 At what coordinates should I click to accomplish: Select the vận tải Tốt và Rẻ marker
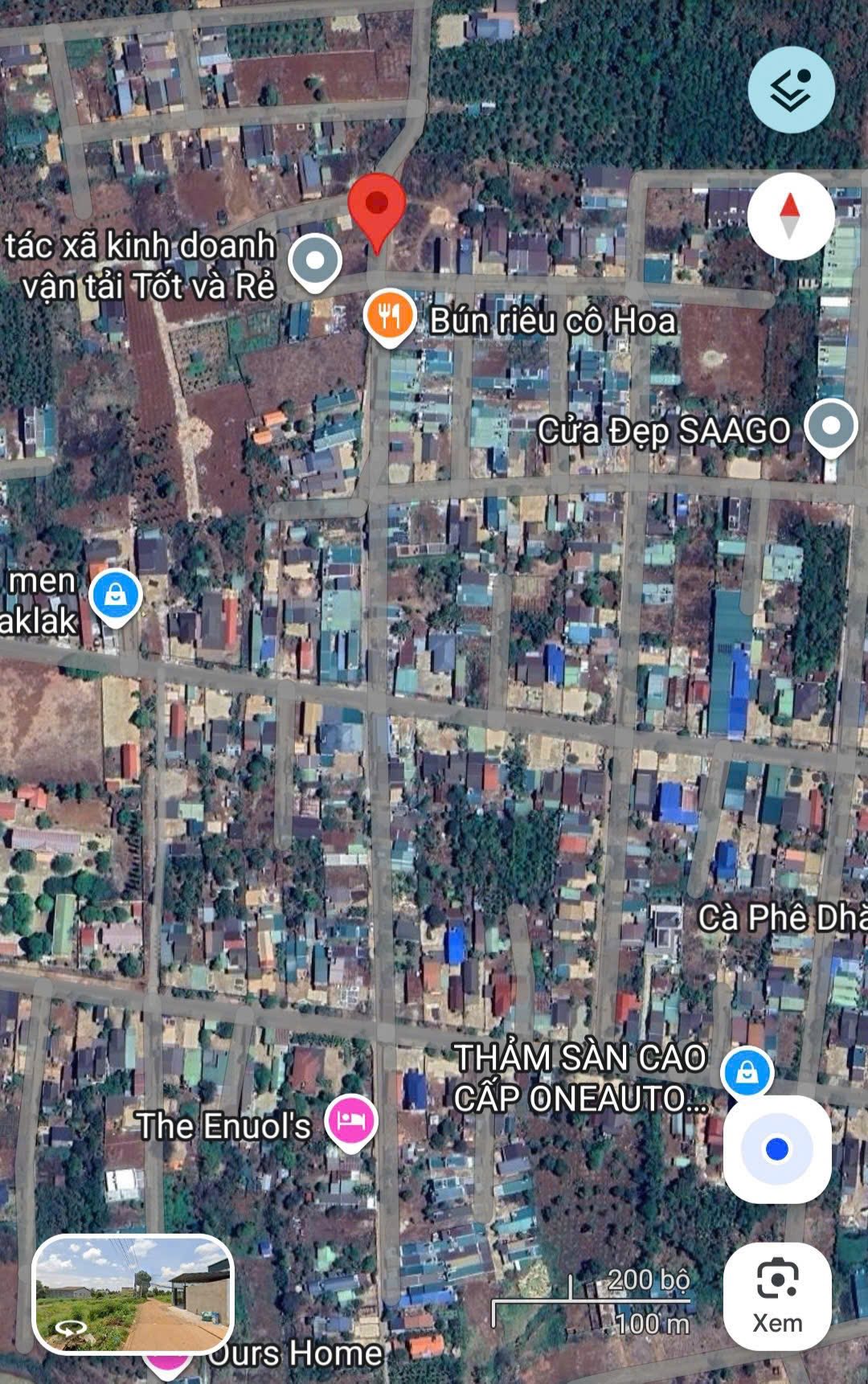(315, 262)
